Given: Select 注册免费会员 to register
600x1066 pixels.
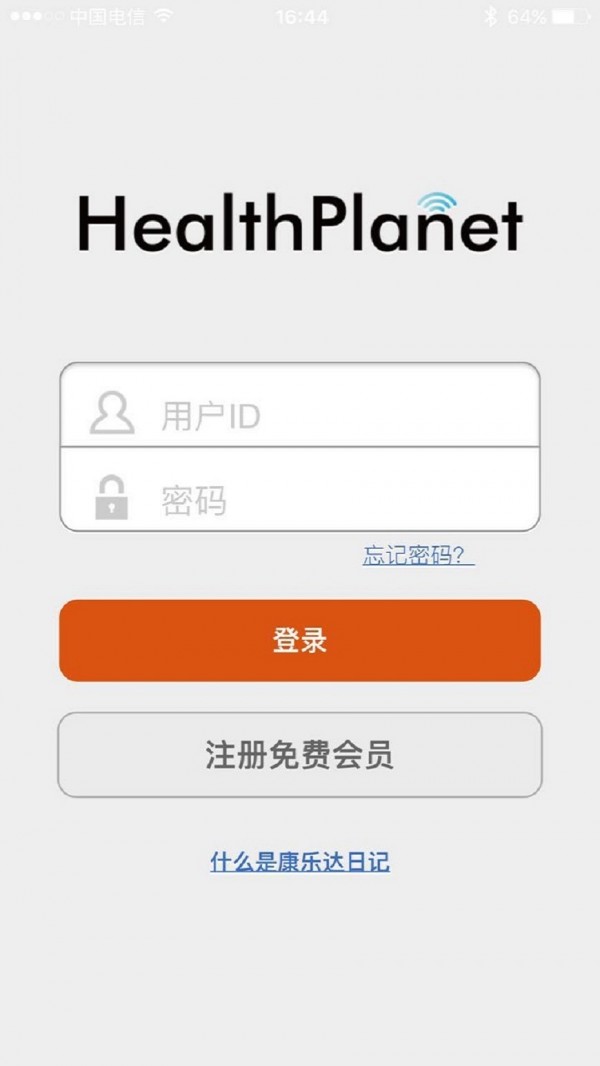Looking at the screenshot, I should coord(300,755).
